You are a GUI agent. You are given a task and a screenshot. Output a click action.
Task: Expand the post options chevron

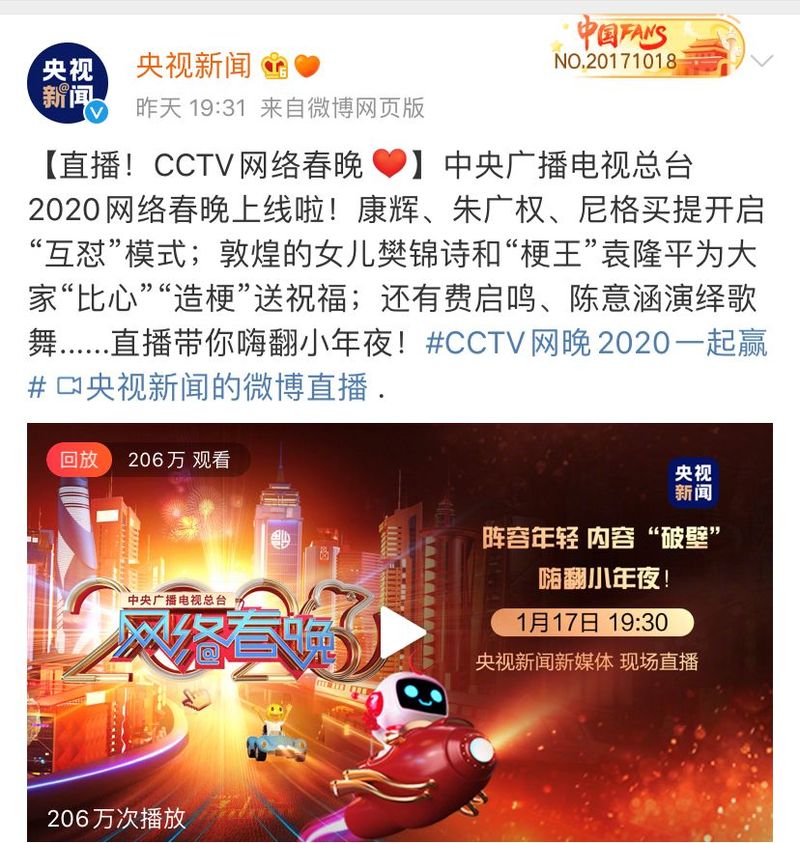click(763, 61)
